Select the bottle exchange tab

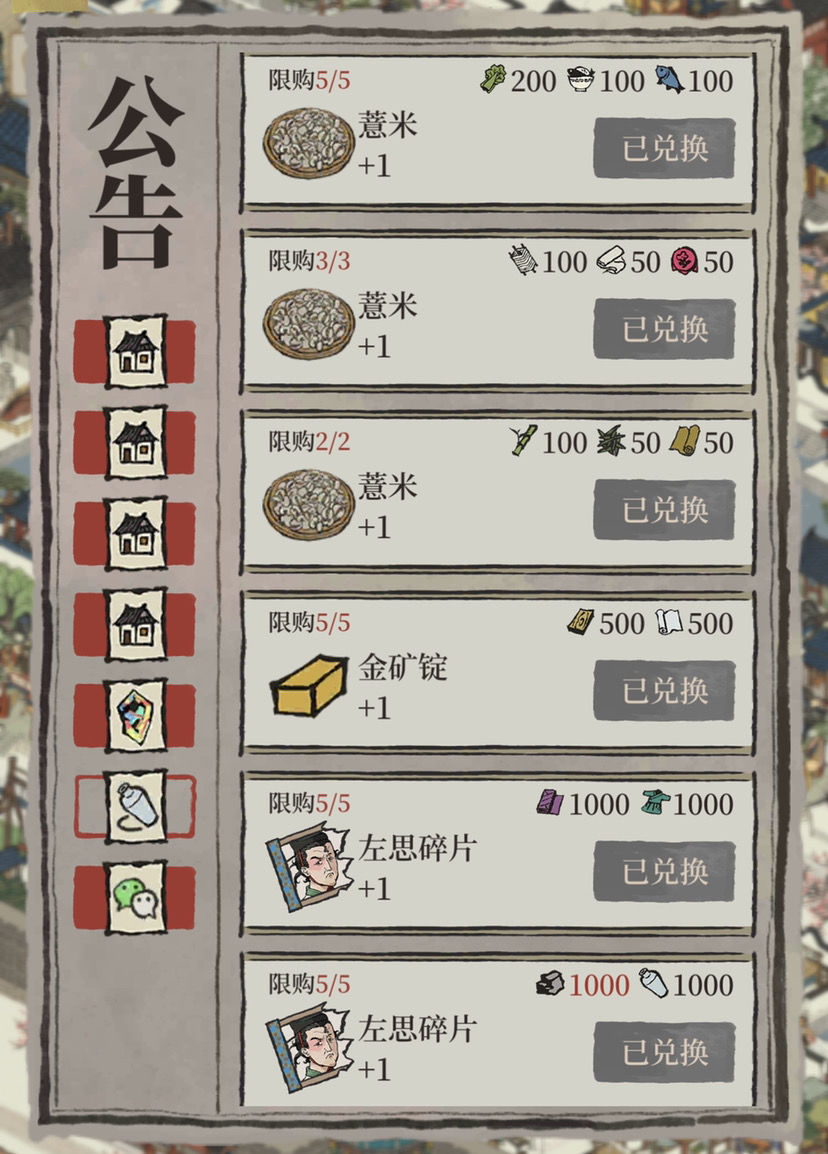coord(135,805)
